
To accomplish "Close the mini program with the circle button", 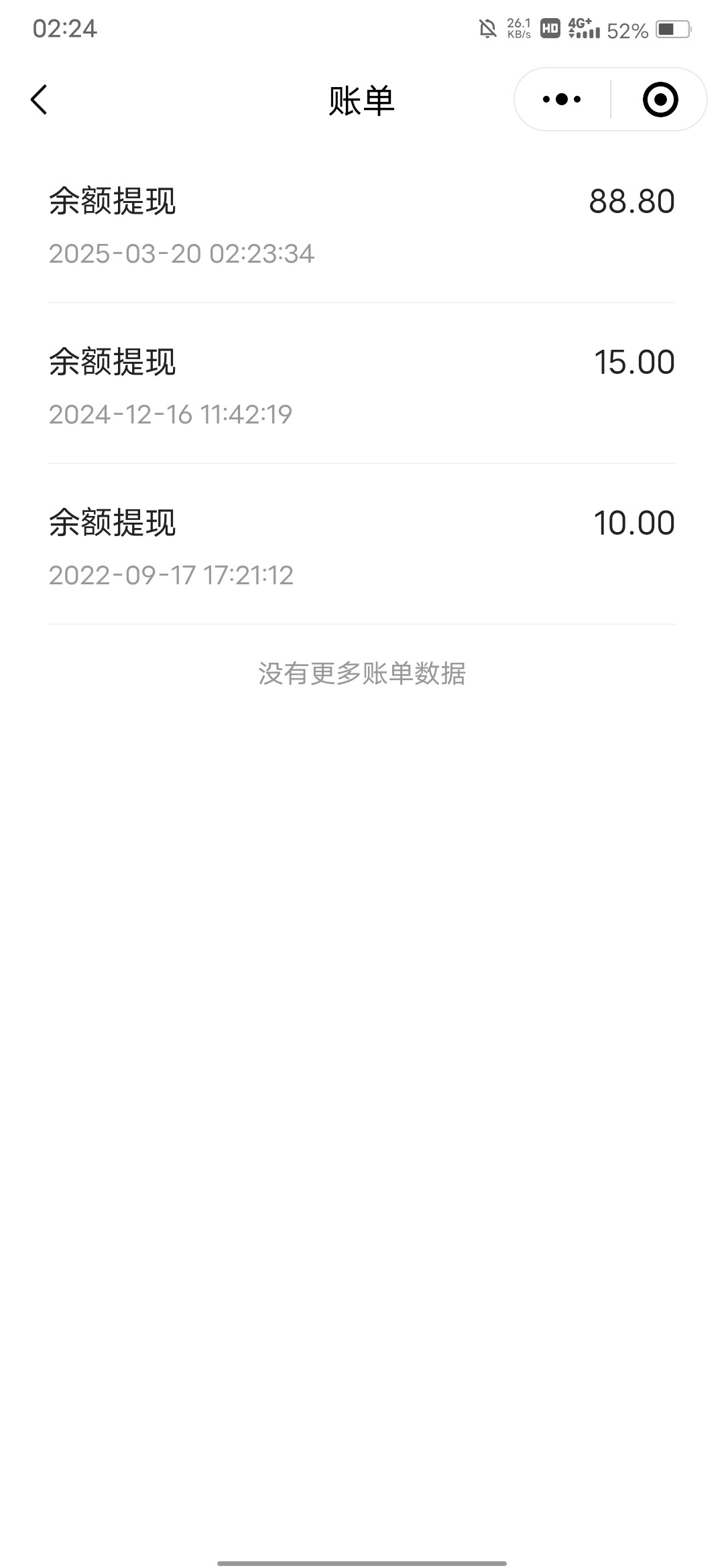I will pyautogui.click(x=660, y=100).
